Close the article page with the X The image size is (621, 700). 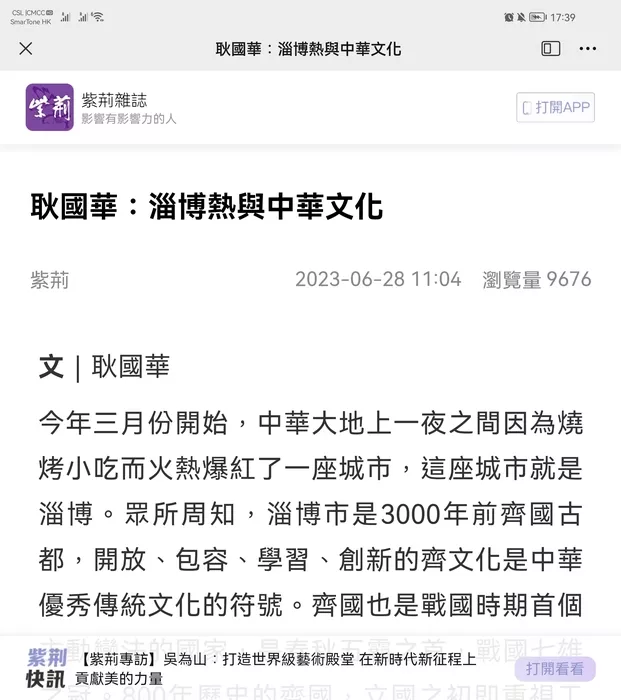(26, 48)
